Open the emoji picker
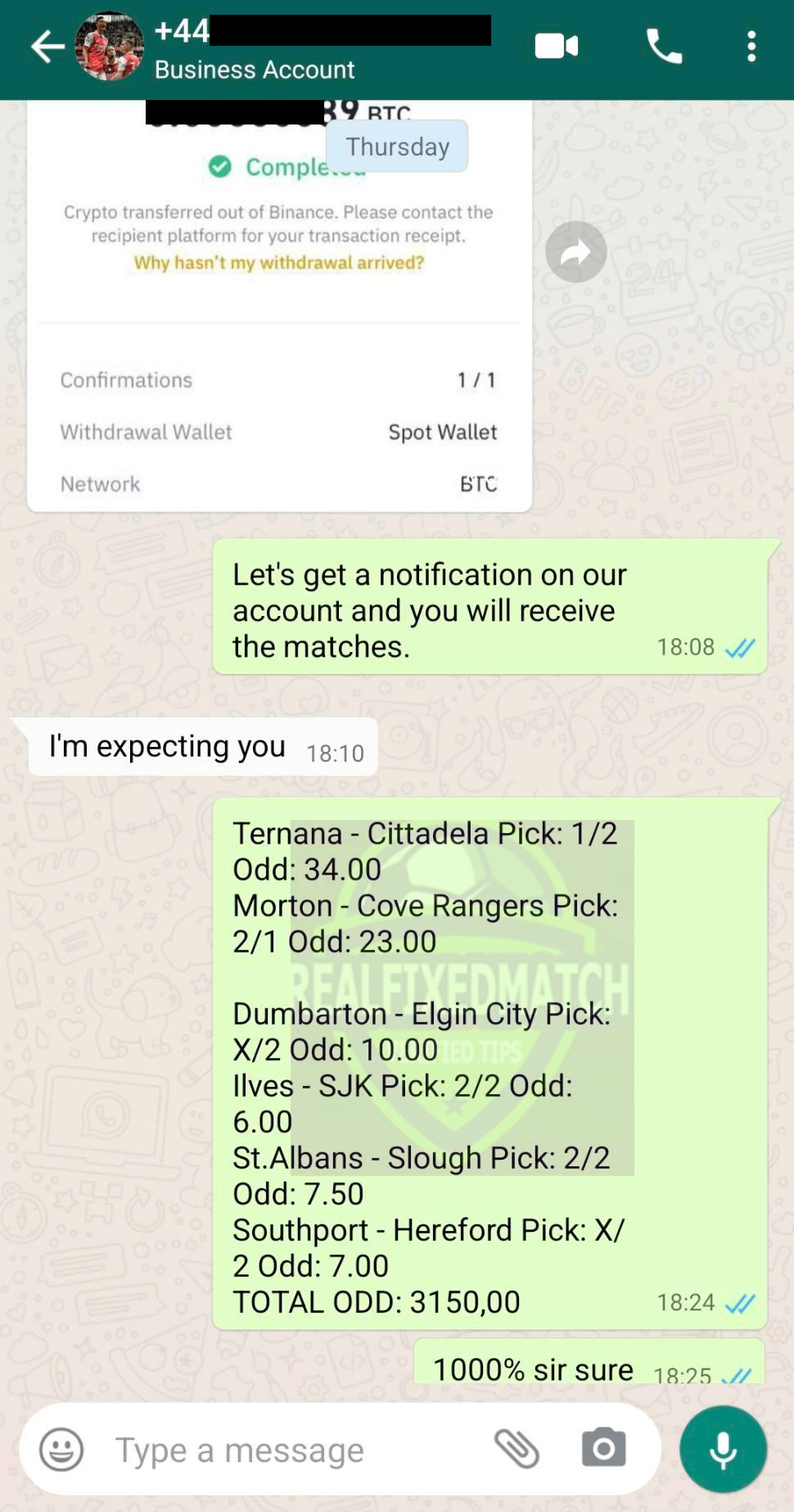 coord(61,1449)
